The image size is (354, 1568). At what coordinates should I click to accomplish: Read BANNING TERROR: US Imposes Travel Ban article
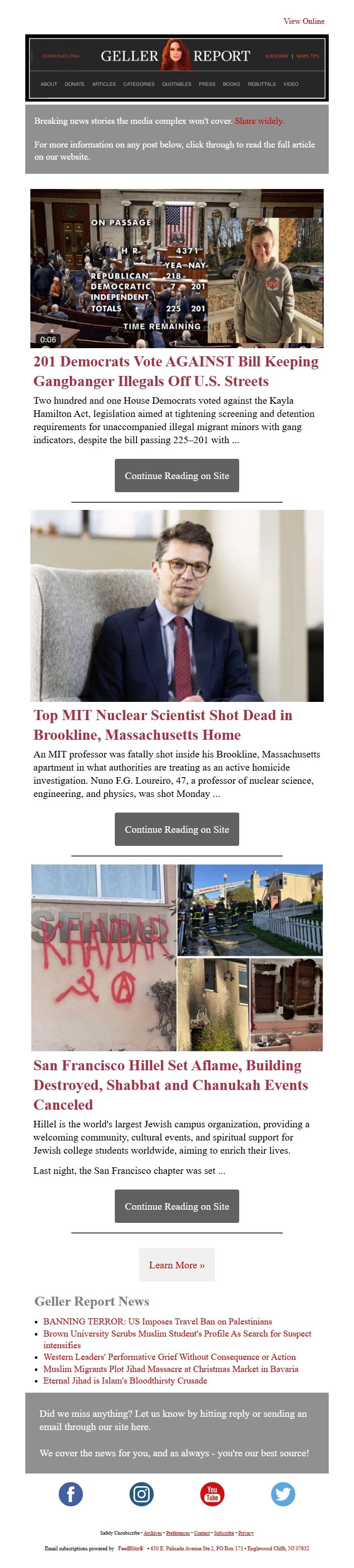(x=157, y=1321)
